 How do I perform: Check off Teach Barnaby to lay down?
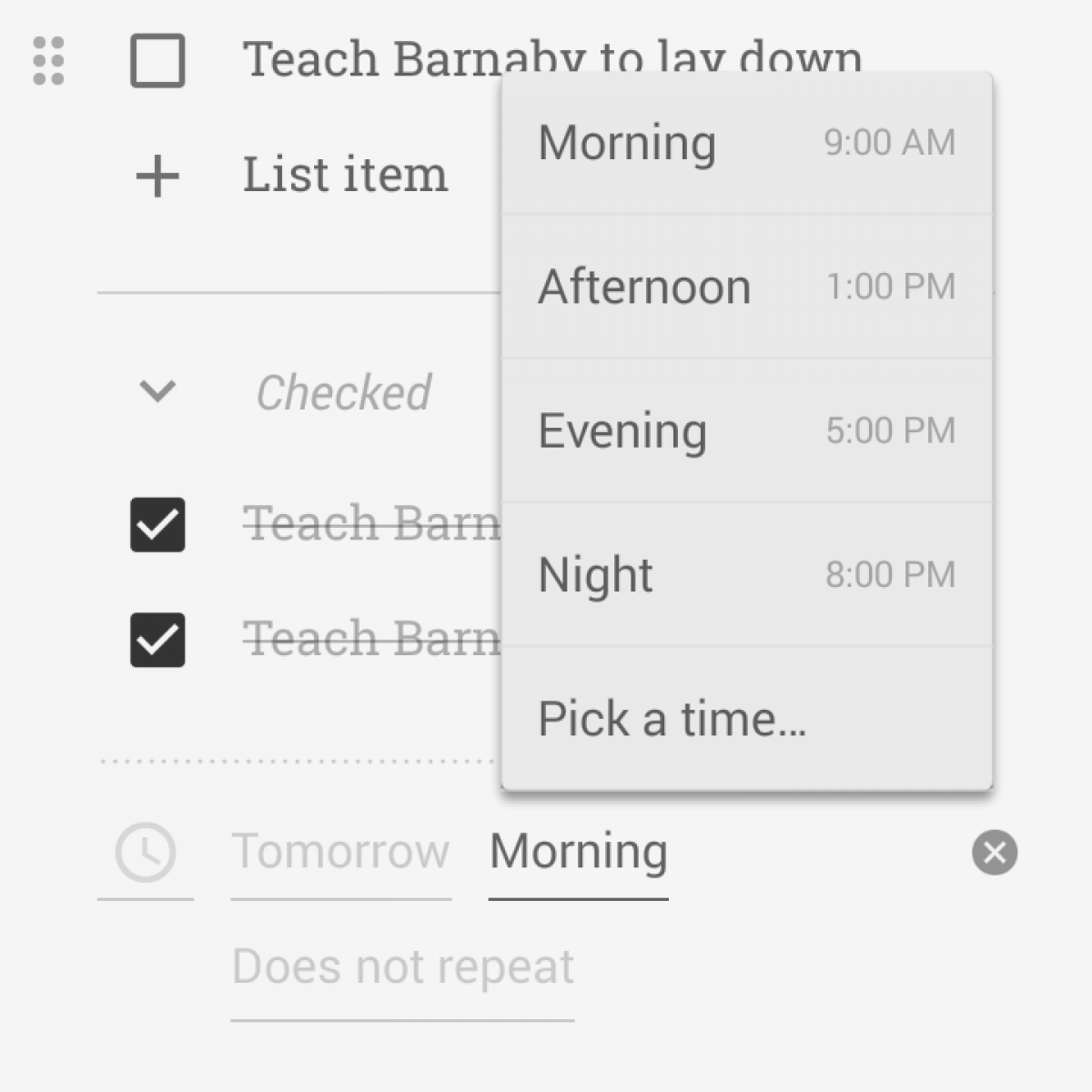pos(157,61)
